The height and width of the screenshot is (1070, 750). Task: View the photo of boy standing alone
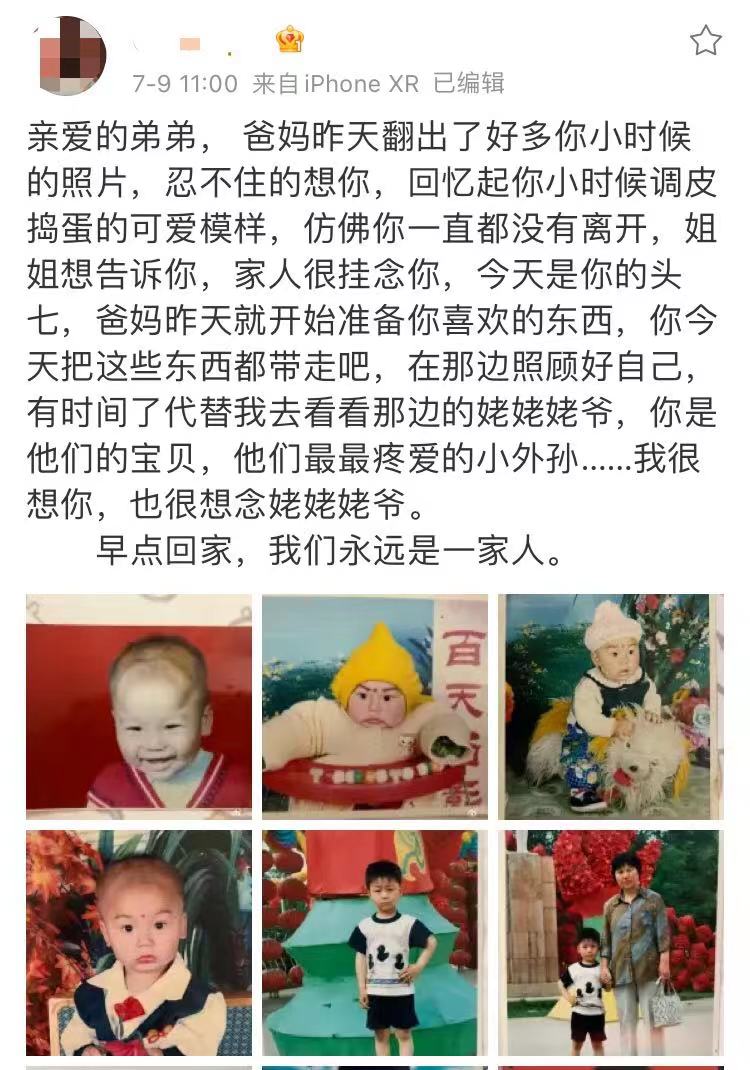pos(375,942)
